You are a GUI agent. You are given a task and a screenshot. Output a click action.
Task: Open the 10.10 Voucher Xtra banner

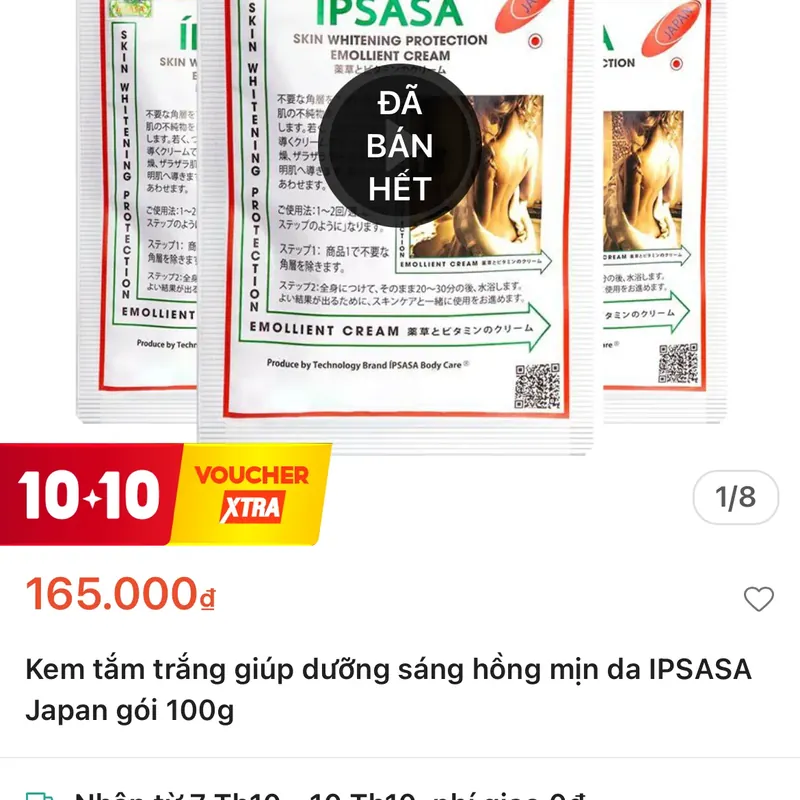tap(165, 494)
